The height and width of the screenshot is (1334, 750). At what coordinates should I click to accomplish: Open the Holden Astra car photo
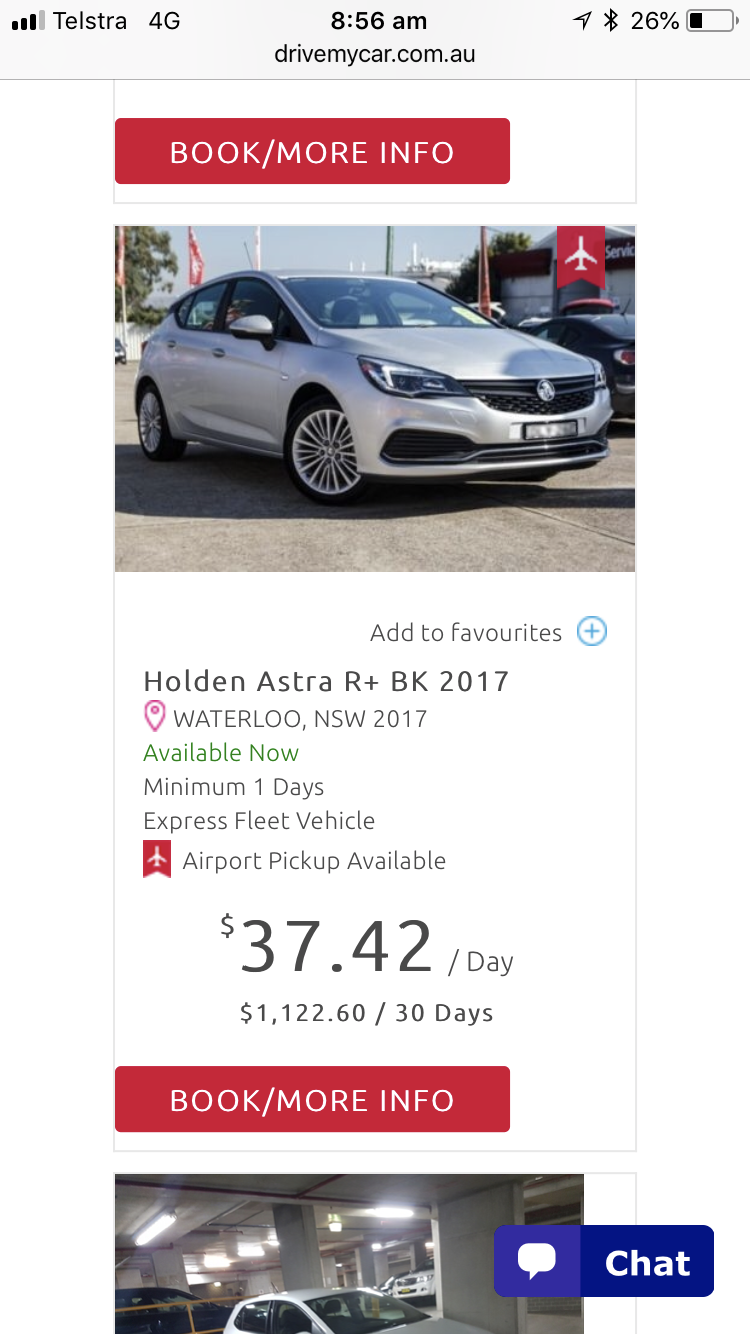375,399
